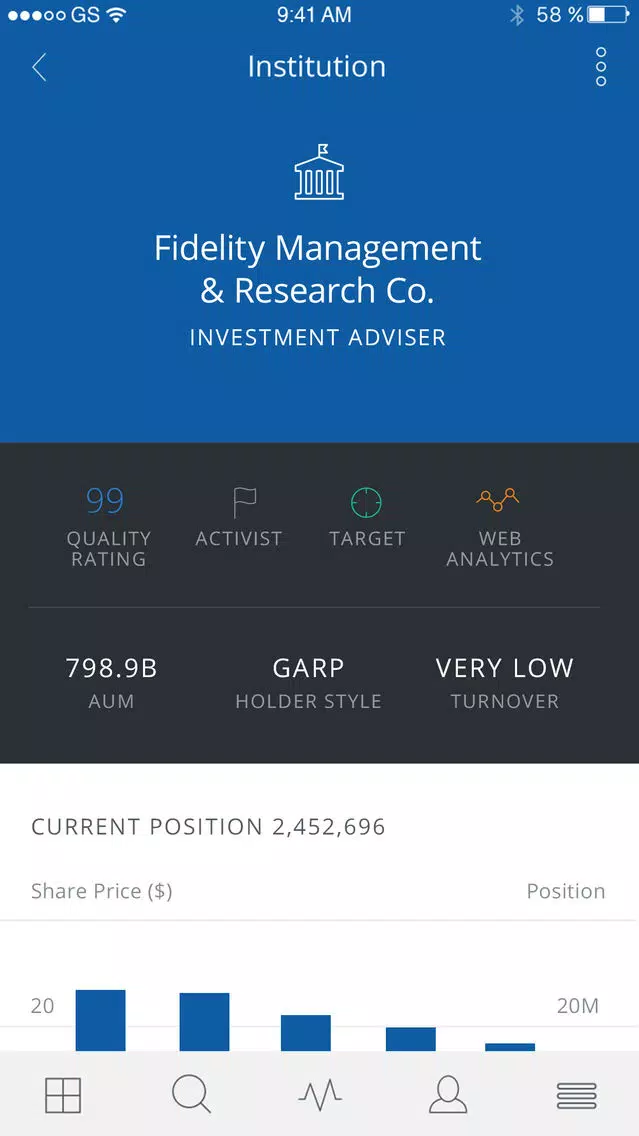The image size is (639, 1136).
Task: Tap the Activist flag indicator
Action: coord(239,517)
